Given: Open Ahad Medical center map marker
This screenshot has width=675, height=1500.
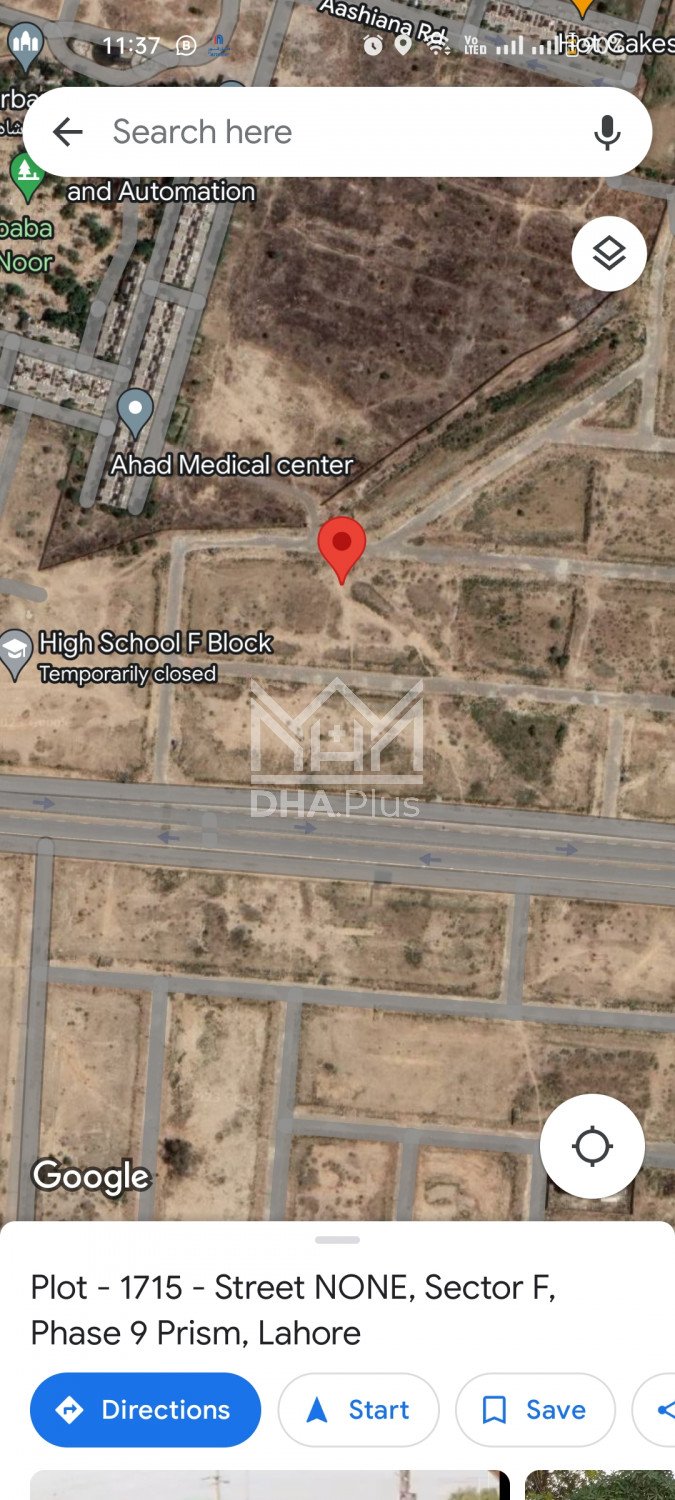Looking at the screenshot, I should point(135,410).
